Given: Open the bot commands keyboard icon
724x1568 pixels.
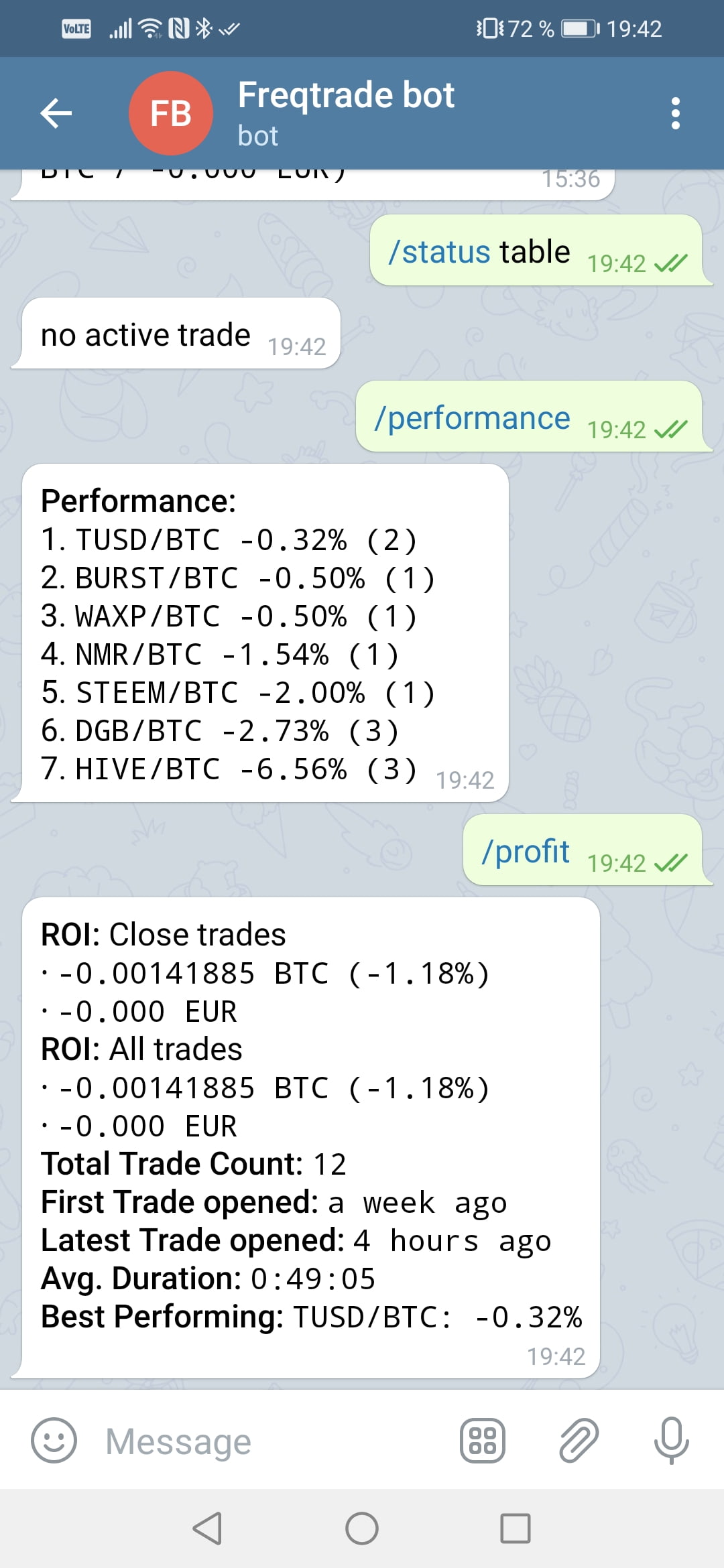Looking at the screenshot, I should click(483, 1440).
